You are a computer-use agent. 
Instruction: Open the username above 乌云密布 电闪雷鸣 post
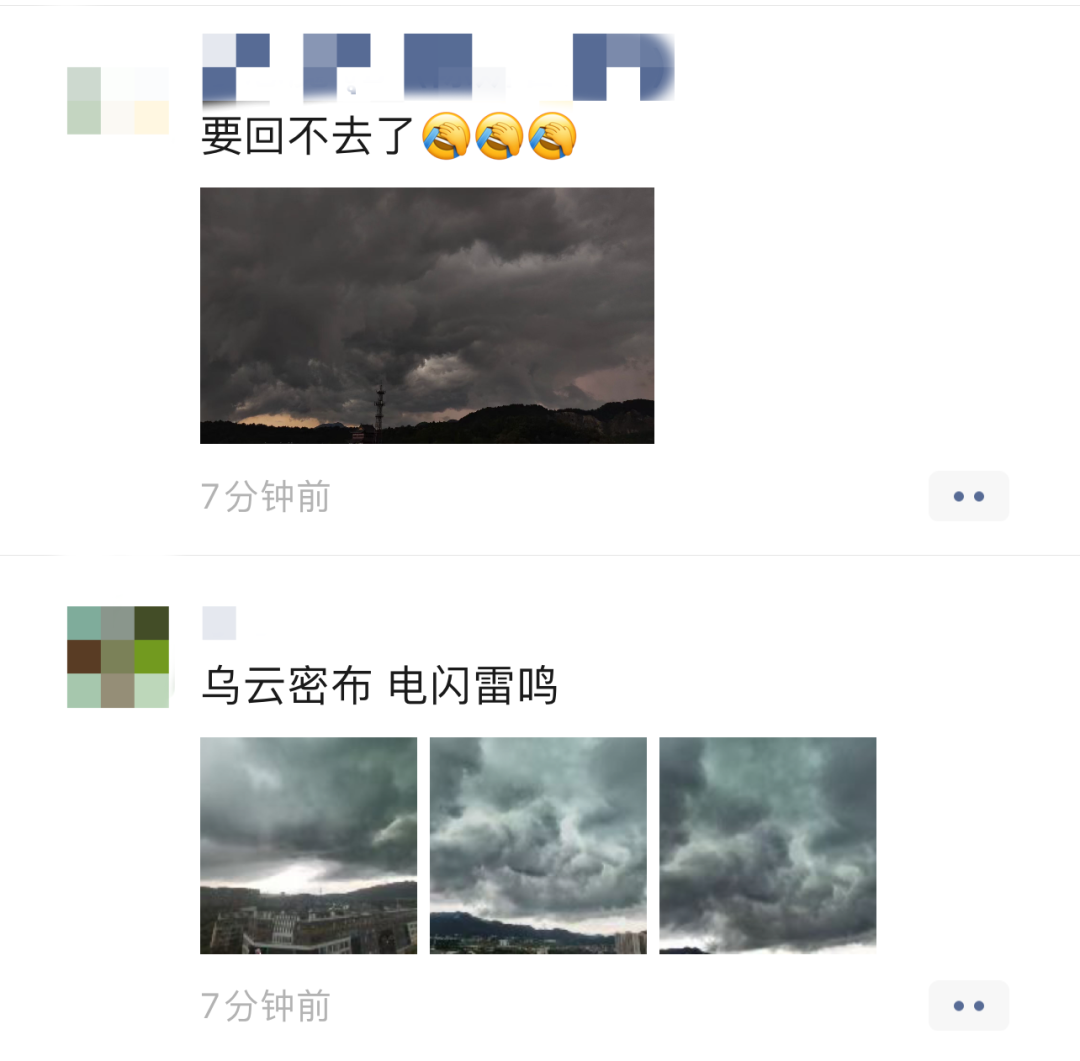[x=219, y=623]
